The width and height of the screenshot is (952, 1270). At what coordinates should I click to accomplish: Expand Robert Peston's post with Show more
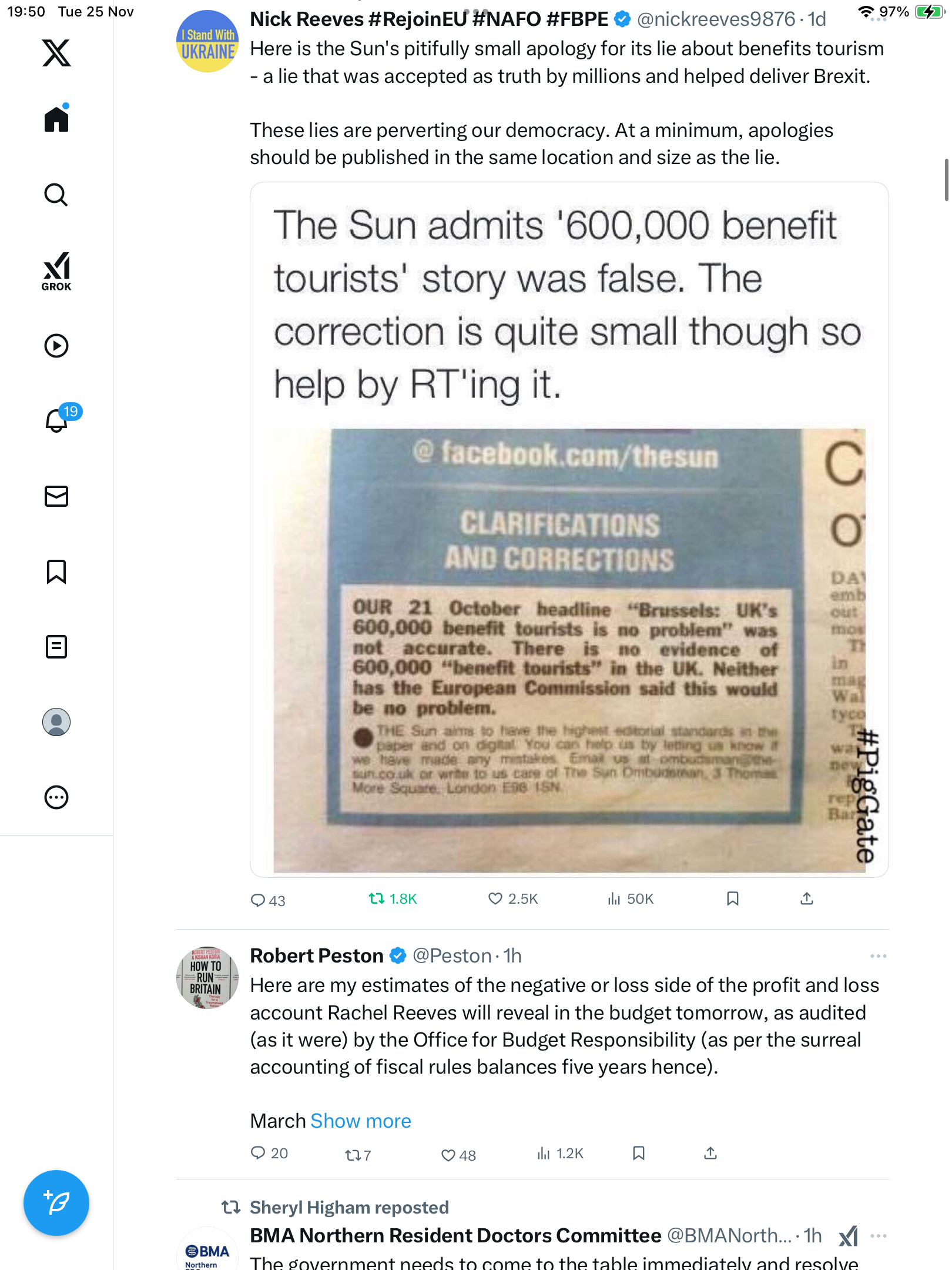(x=360, y=1121)
